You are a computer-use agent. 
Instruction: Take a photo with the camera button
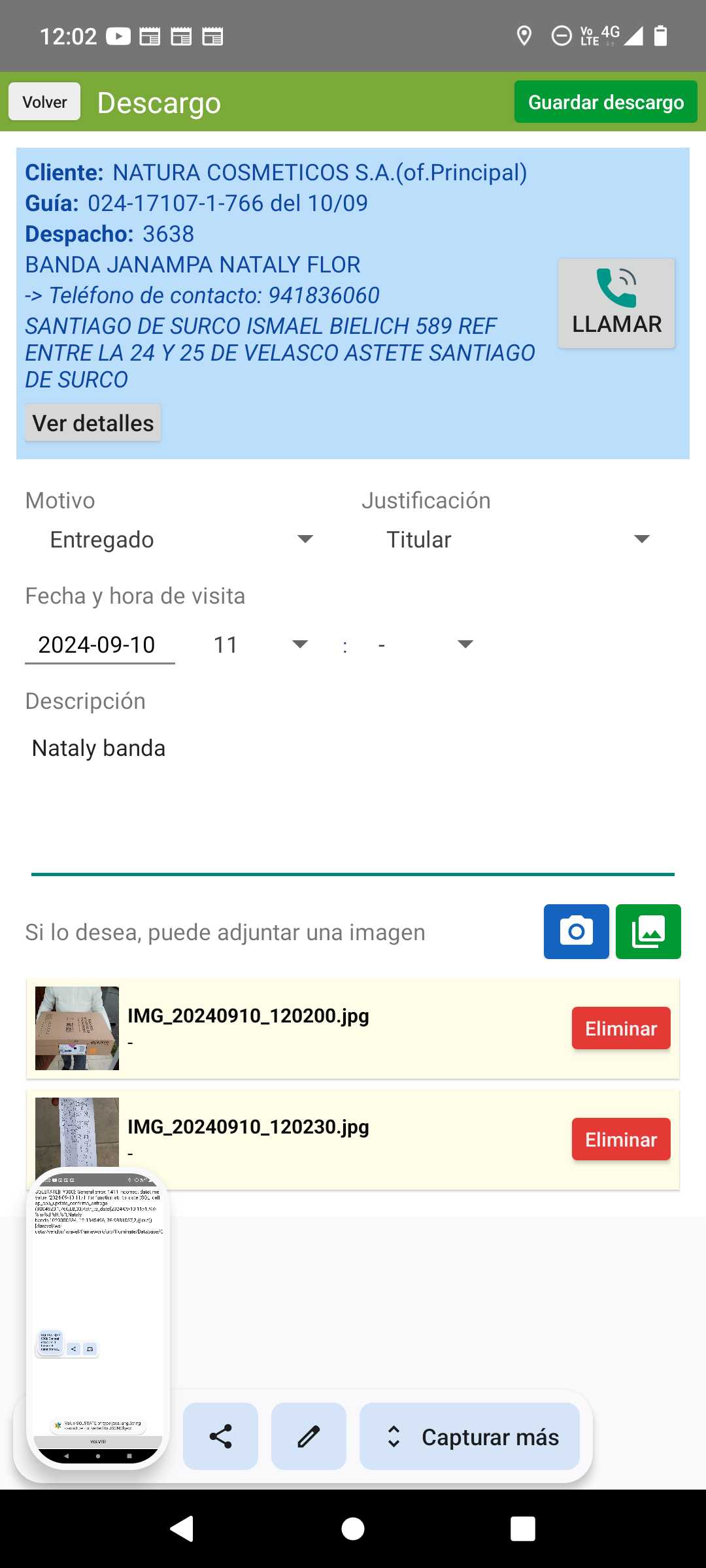[x=576, y=932]
